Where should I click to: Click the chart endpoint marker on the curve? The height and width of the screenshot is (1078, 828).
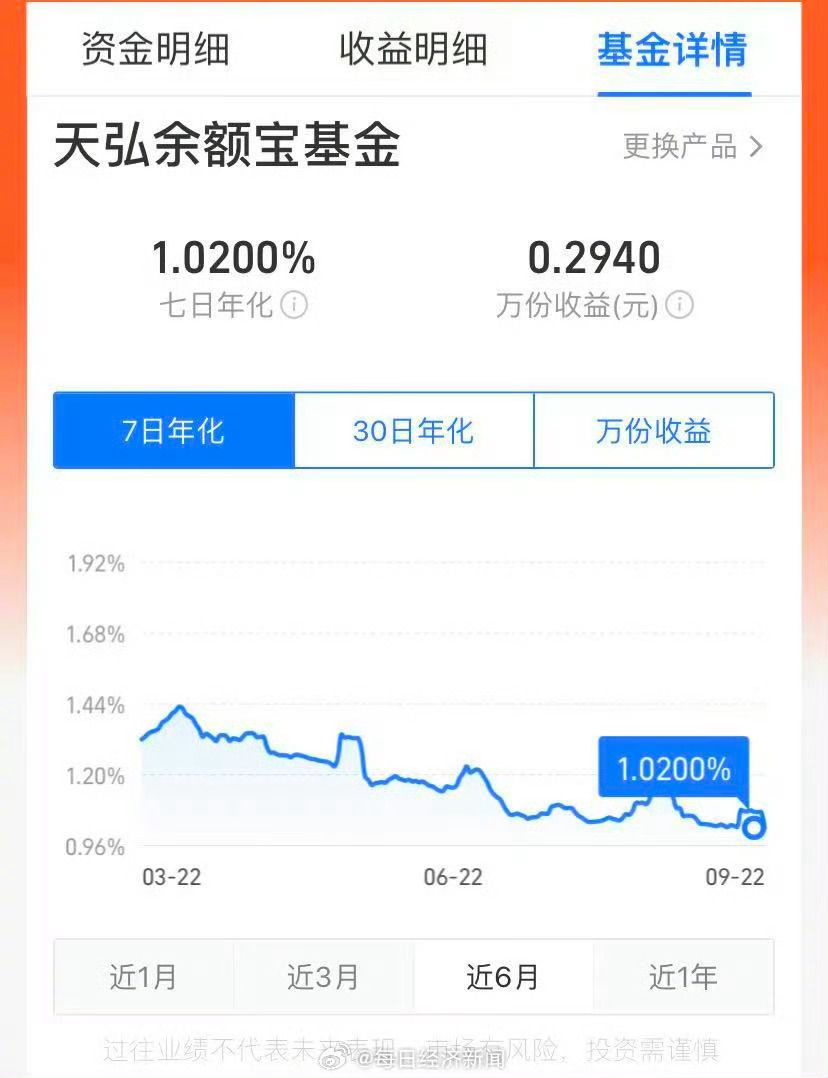coord(752,826)
